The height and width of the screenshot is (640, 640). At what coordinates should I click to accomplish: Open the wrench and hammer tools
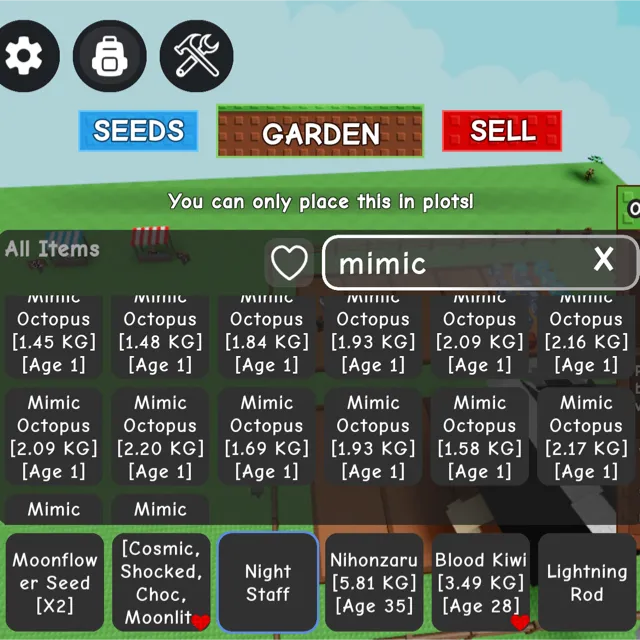195,56
